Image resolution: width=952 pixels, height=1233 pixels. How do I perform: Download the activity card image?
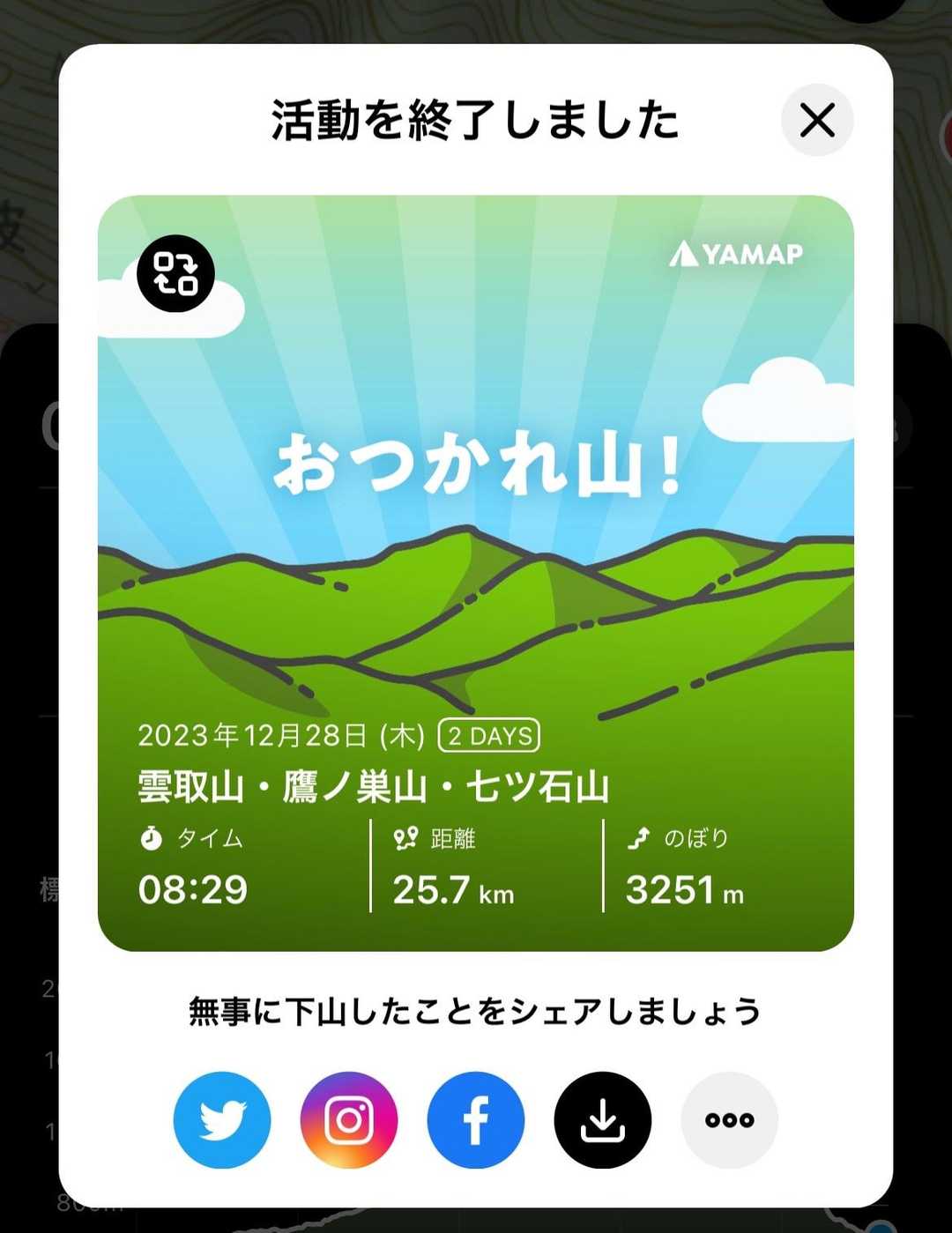pos(603,1119)
